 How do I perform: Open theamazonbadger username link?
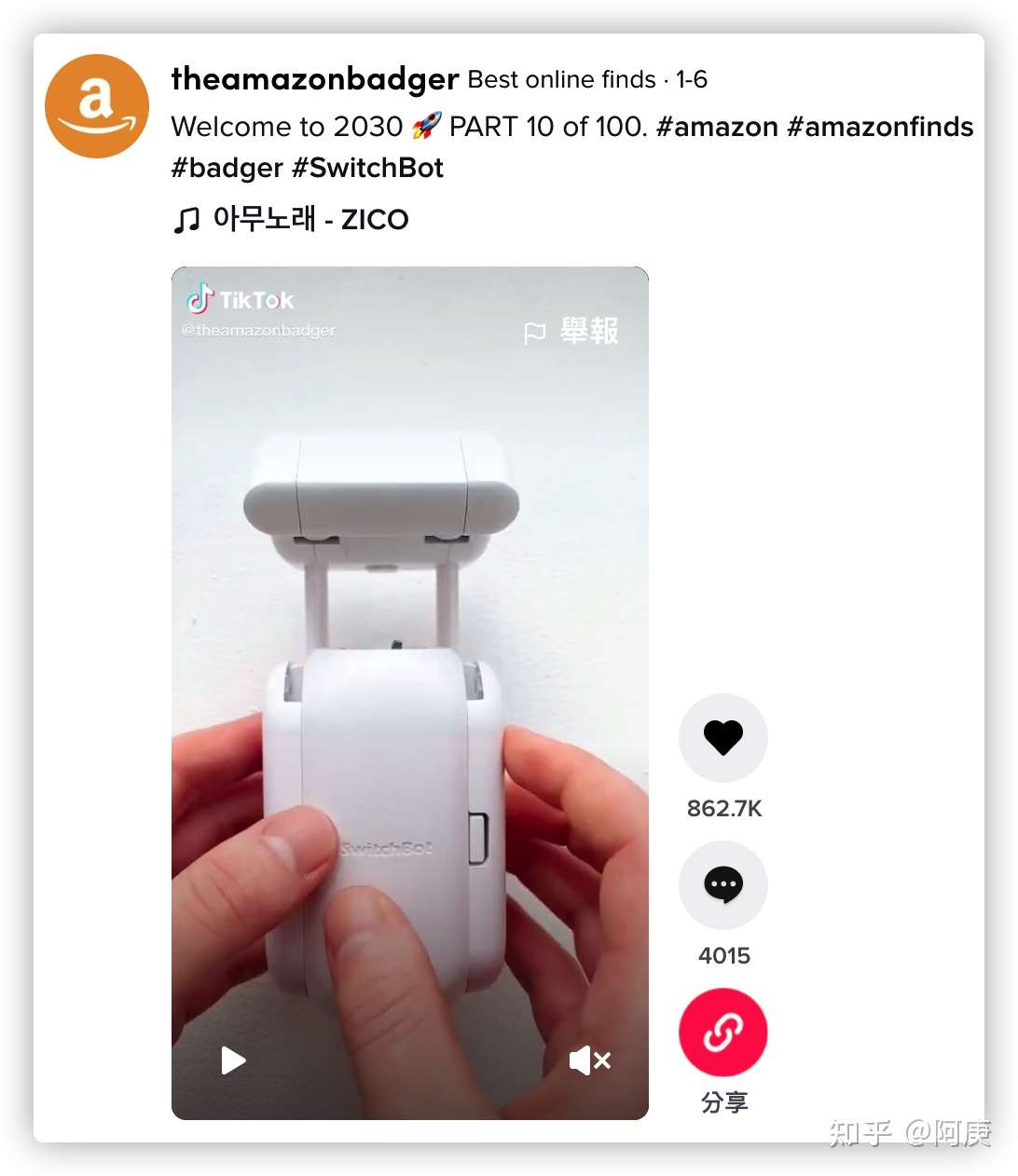315,79
